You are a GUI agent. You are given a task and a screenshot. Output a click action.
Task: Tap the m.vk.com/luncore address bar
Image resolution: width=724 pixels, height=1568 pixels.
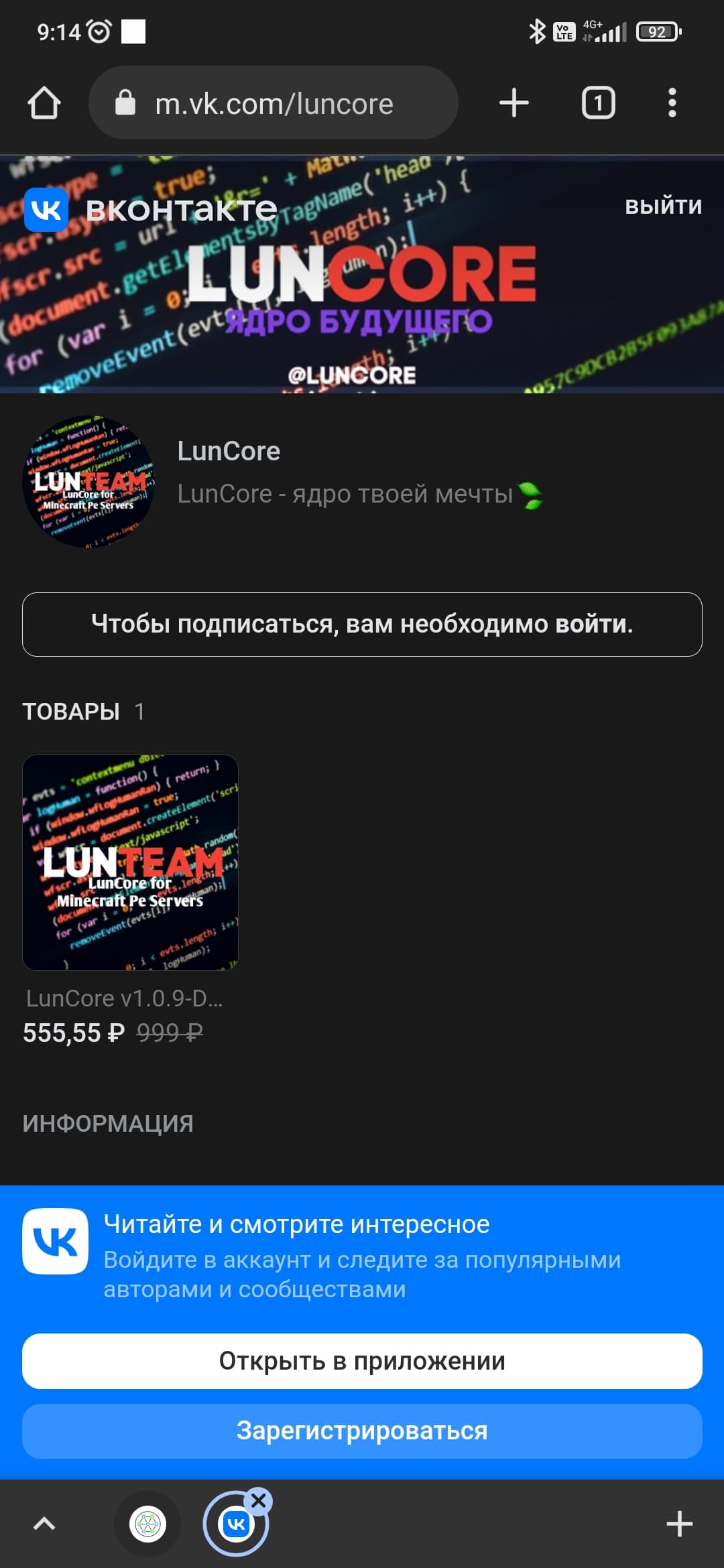pyautogui.click(x=274, y=103)
